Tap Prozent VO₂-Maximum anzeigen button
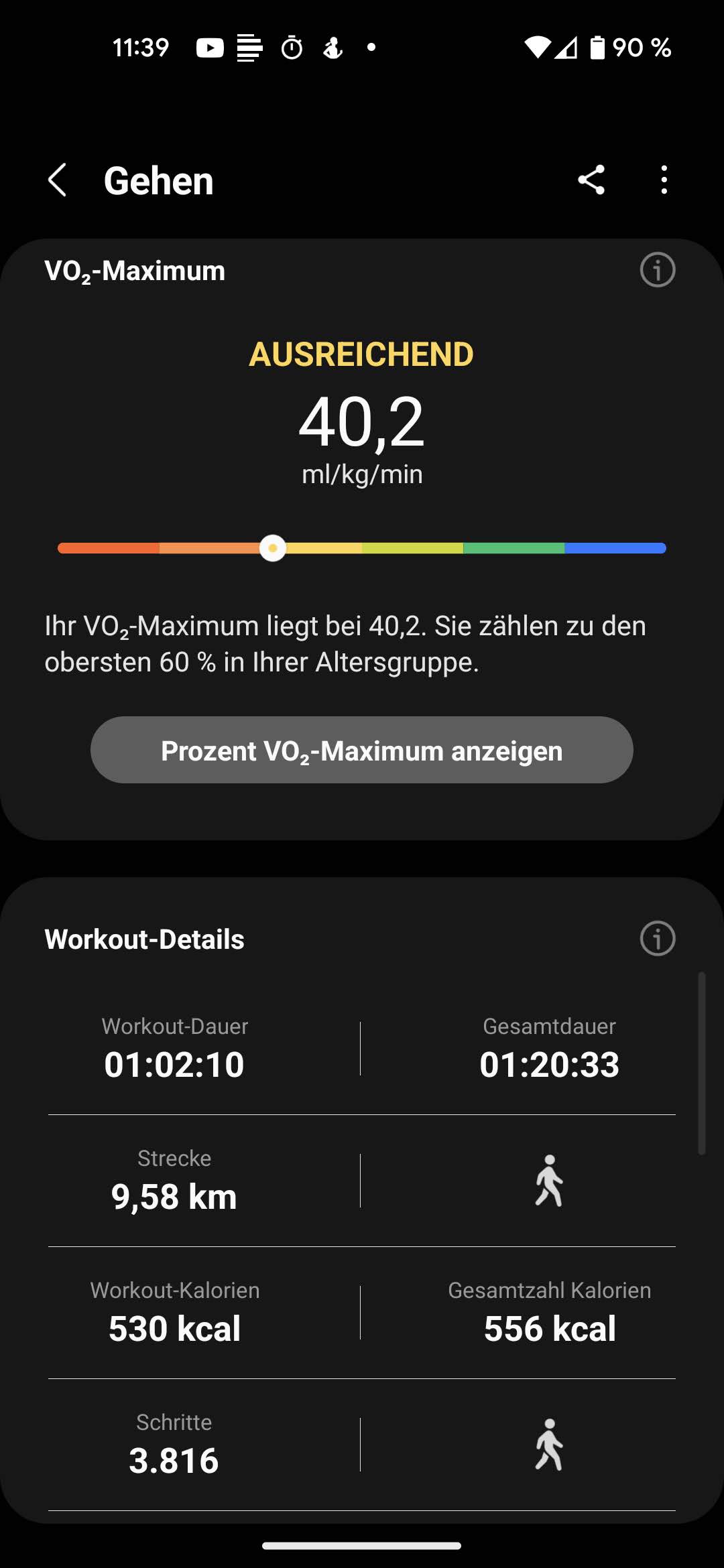Image resolution: width=724 pixels, height=1568 pixels. (x=362, y=750)
